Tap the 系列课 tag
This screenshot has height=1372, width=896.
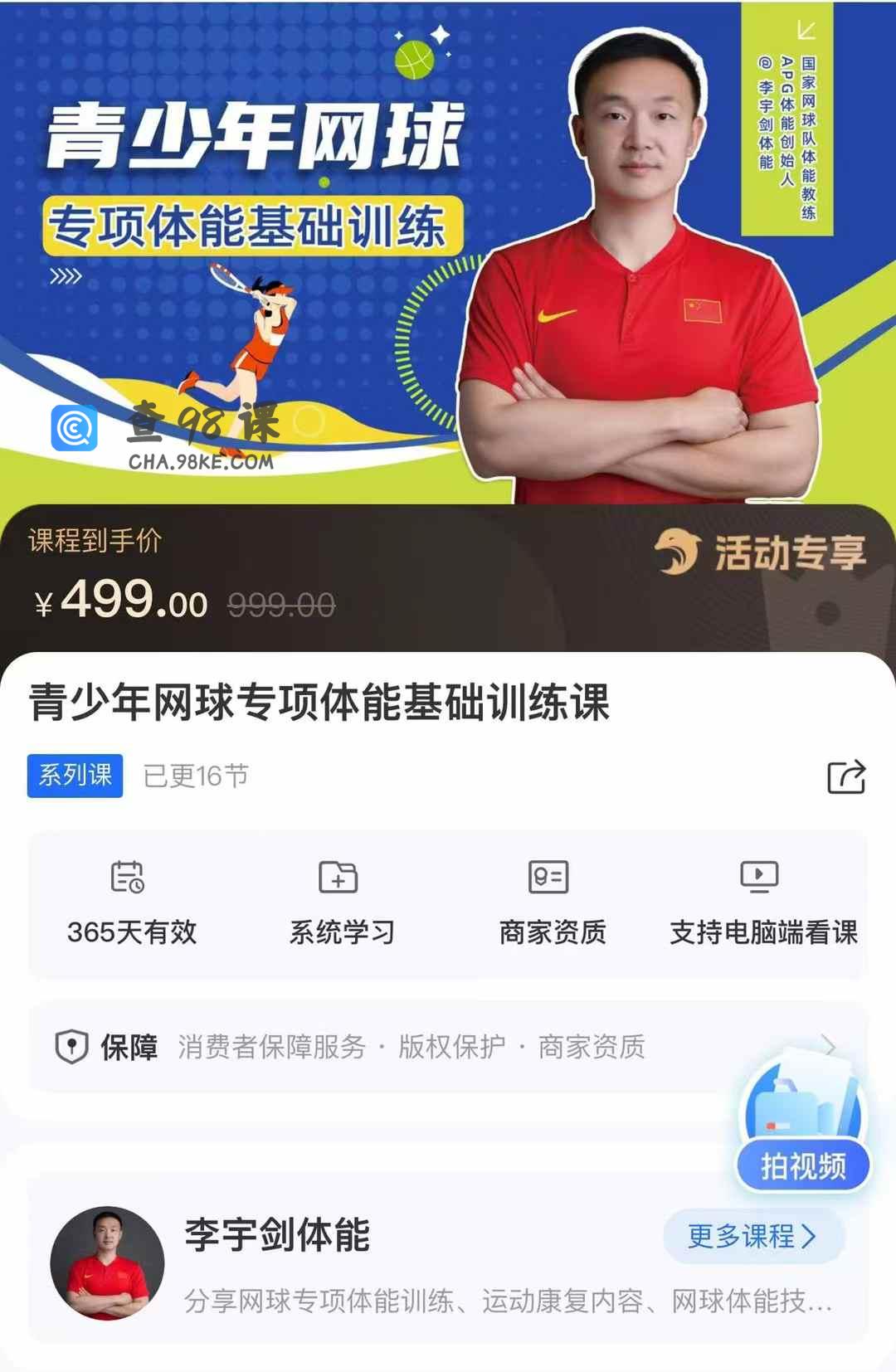click(75, 776)
